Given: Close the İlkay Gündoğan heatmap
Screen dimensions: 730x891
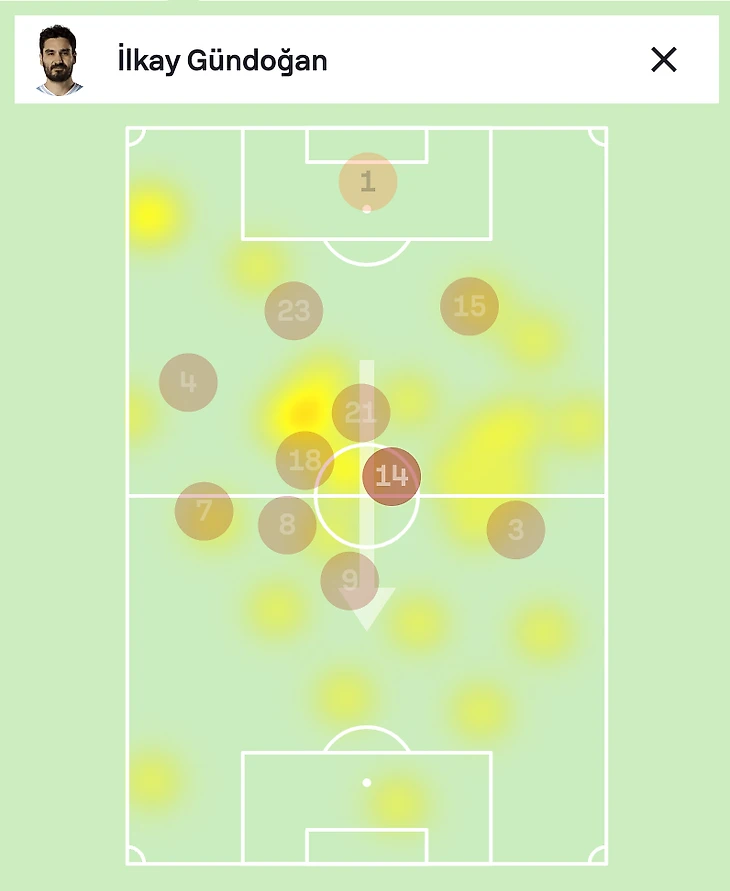Looking at the screenshot, I should pos(664,60).
